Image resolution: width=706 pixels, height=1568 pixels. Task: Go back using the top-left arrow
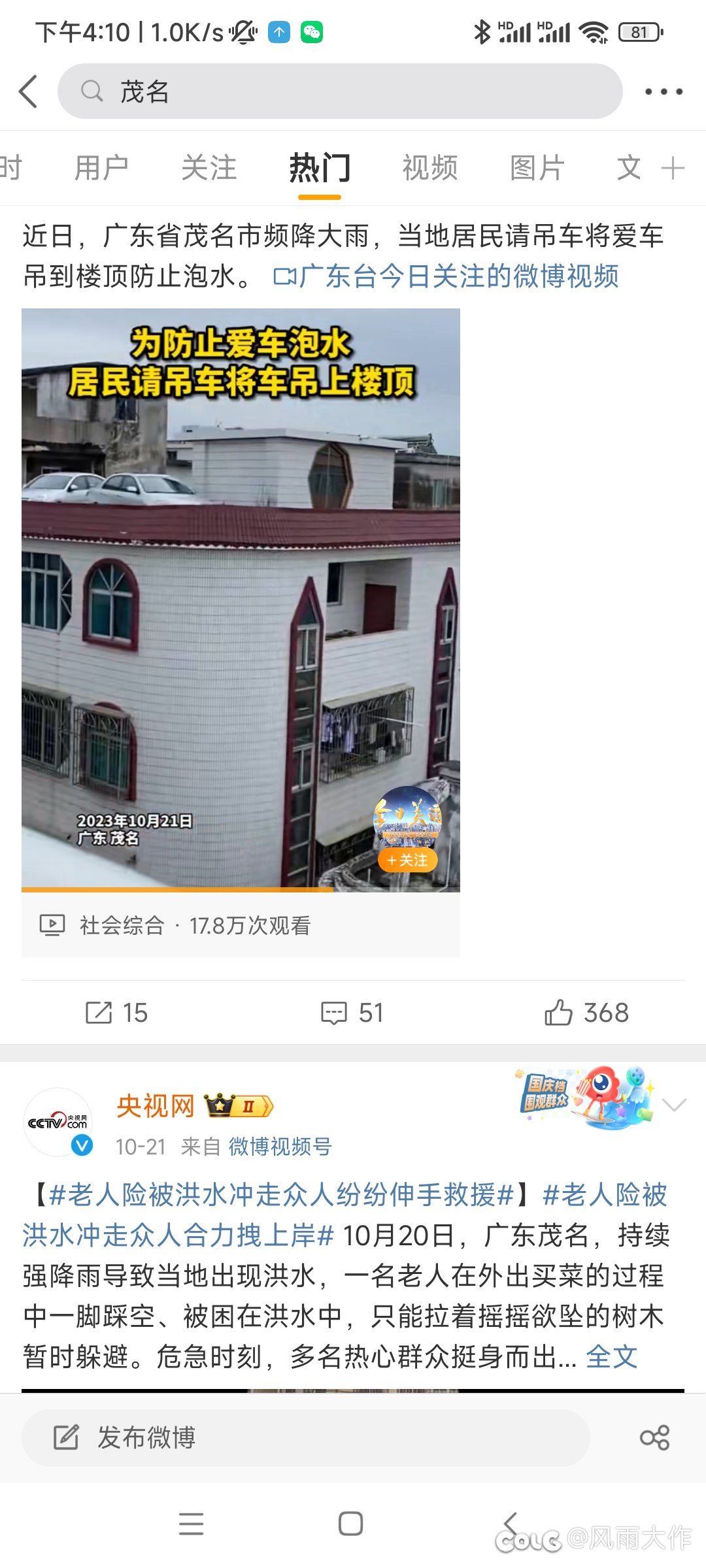coord(29,91)
